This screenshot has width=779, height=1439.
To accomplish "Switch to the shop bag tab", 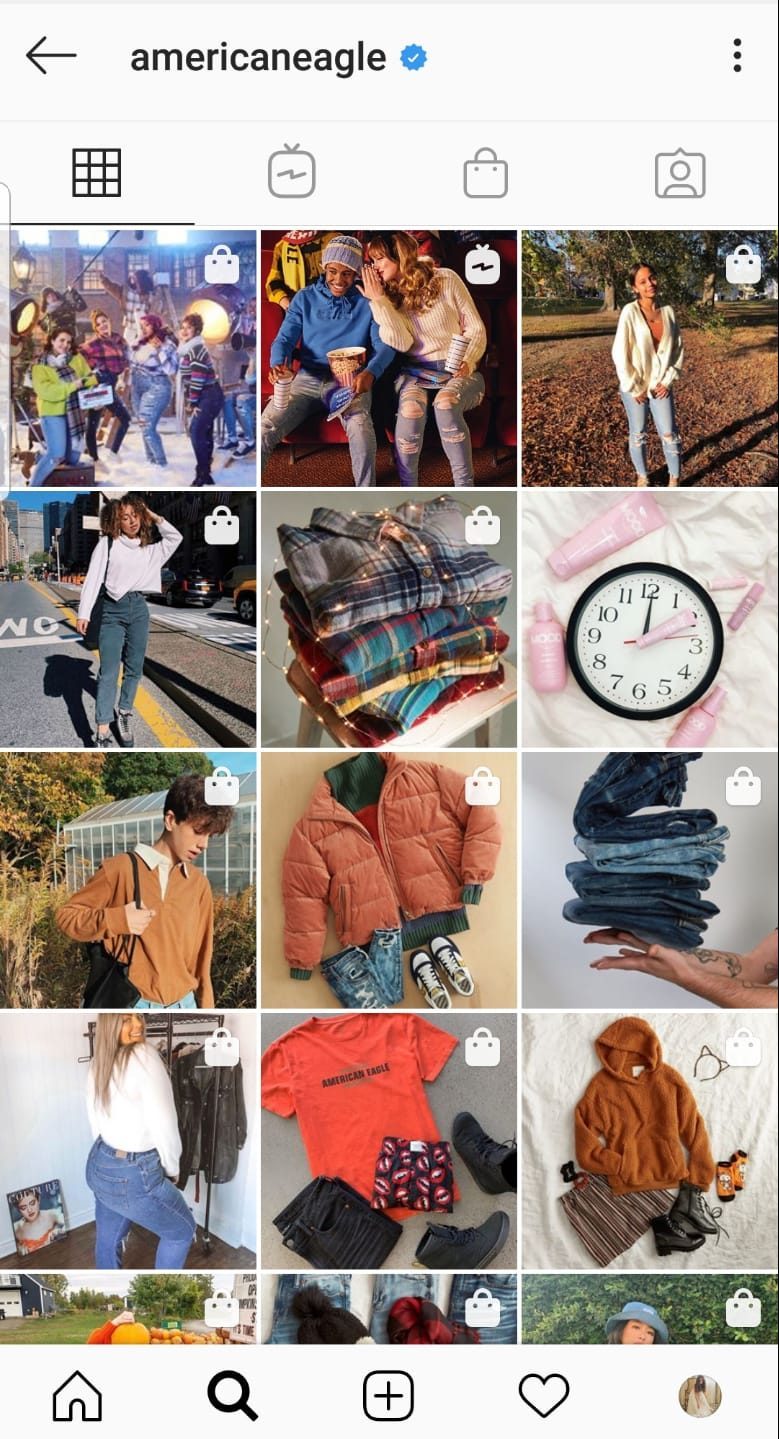I will coord(485,173).
